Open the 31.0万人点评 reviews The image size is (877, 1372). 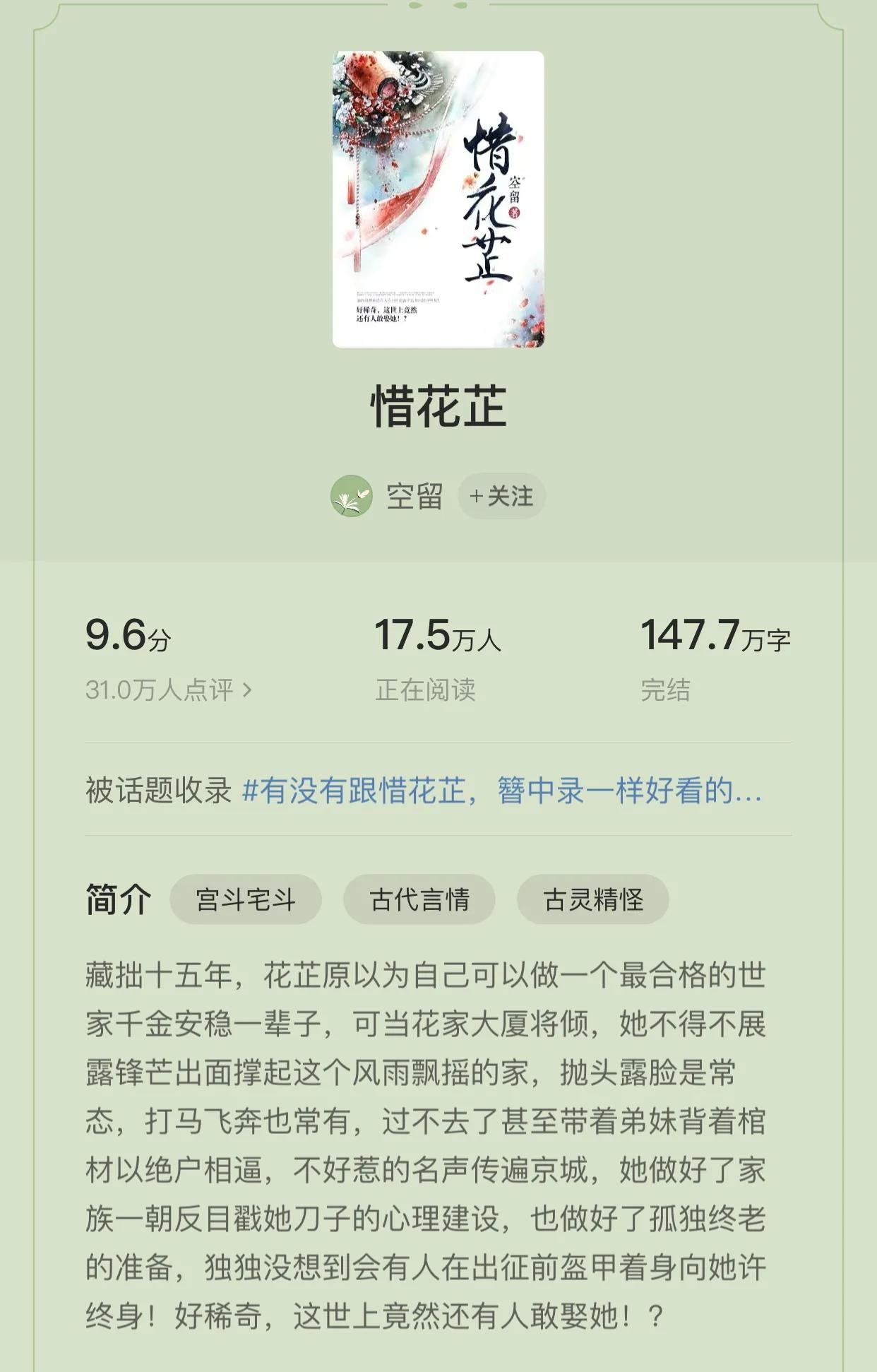coord(168,690)
